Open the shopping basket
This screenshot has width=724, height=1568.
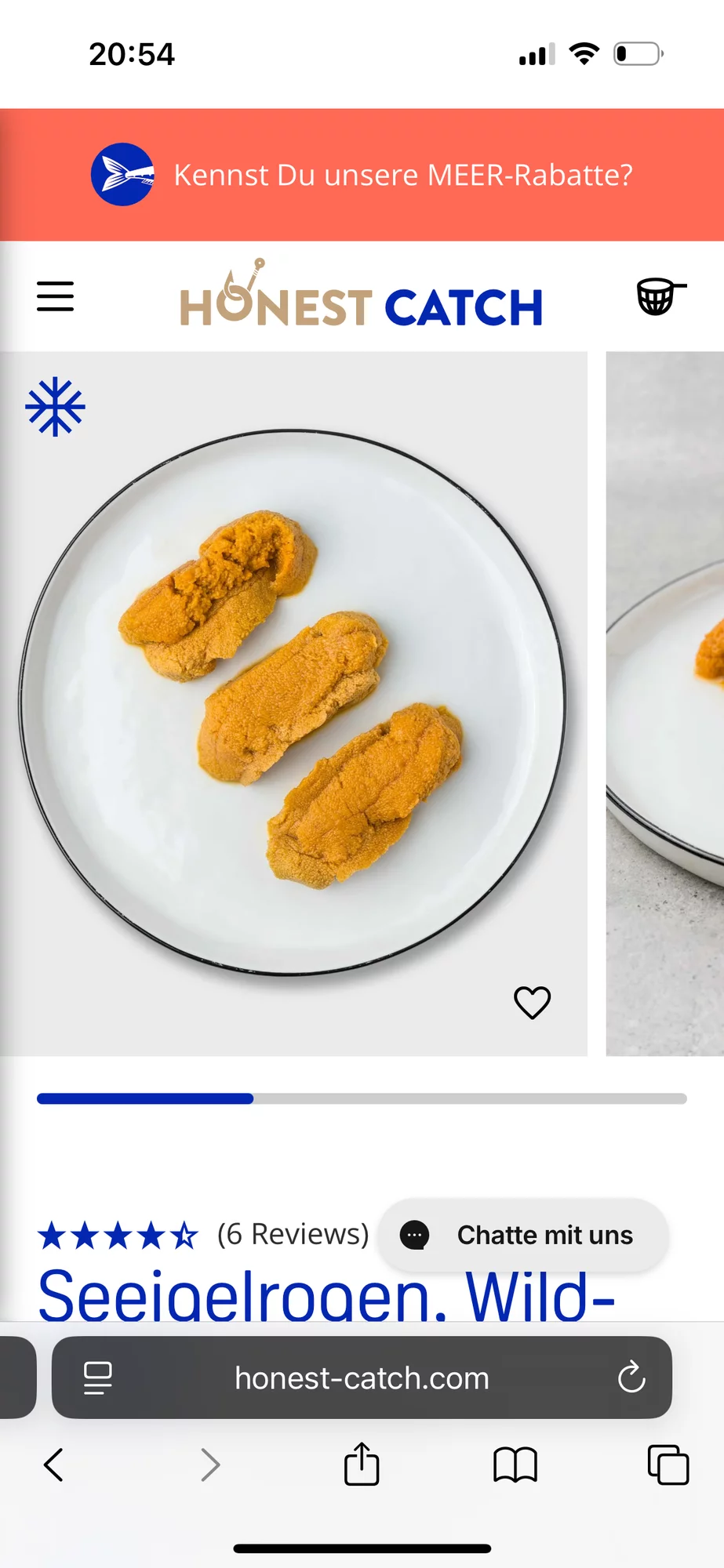660,296
